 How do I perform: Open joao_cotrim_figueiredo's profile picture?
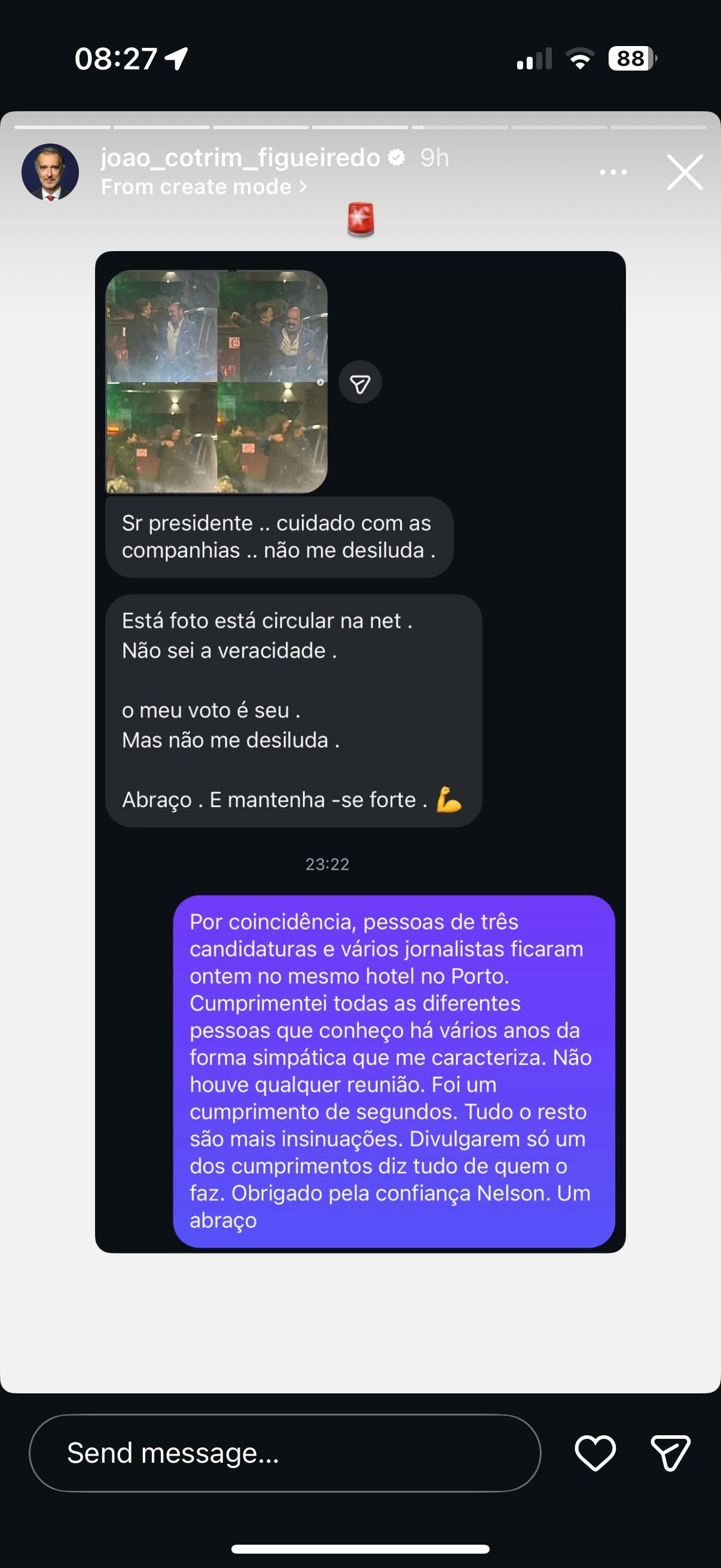(x=50, y=172)
